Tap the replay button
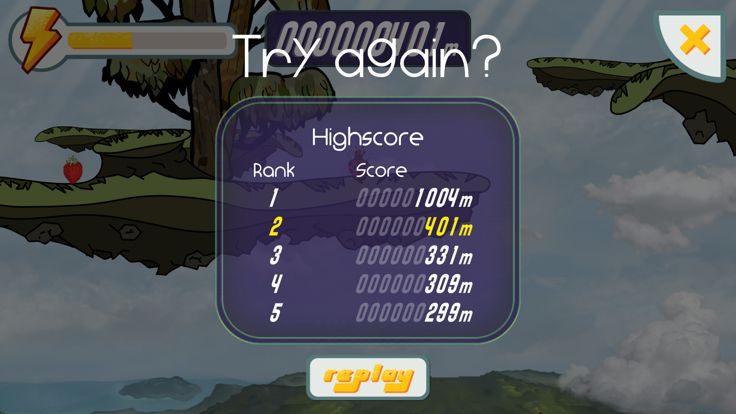 [367, 378]
